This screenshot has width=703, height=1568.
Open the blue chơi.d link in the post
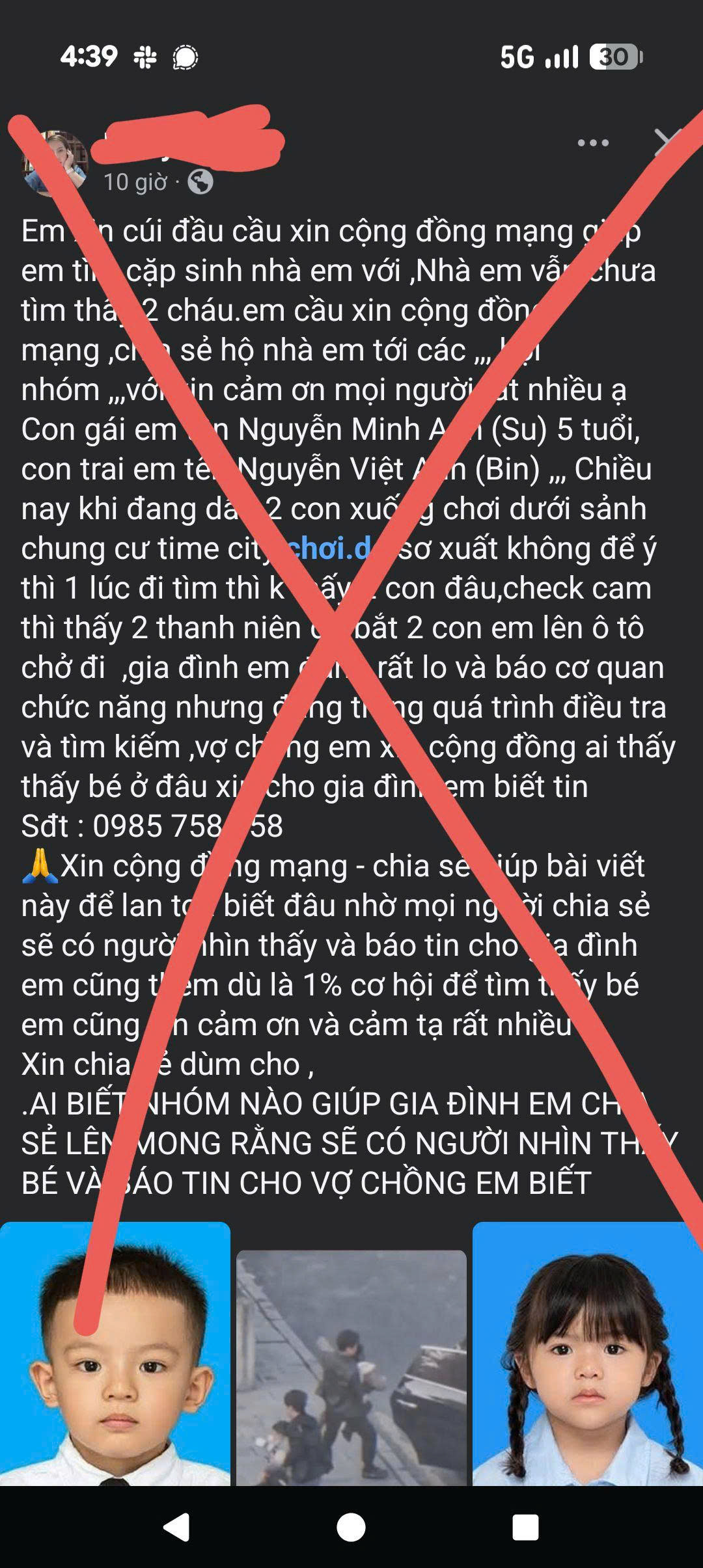point(330,548)
